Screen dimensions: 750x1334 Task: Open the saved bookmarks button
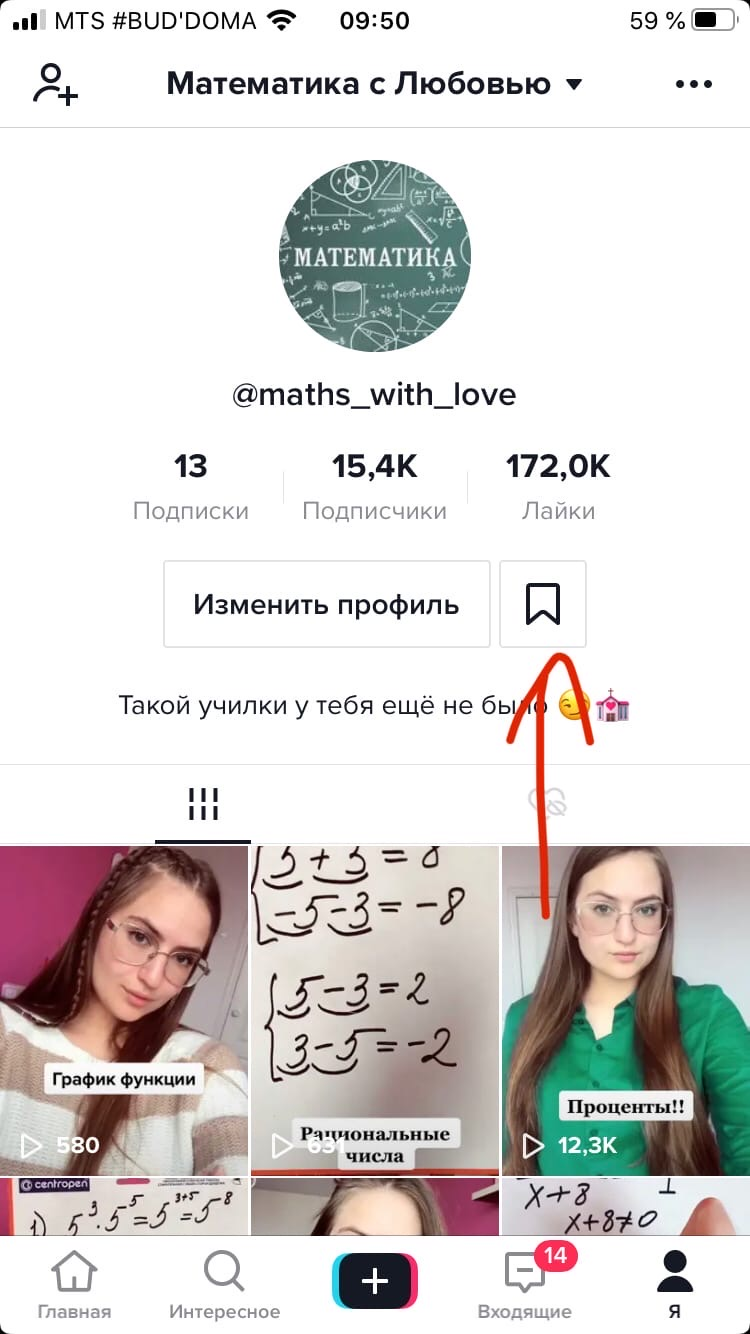(543, 604)
